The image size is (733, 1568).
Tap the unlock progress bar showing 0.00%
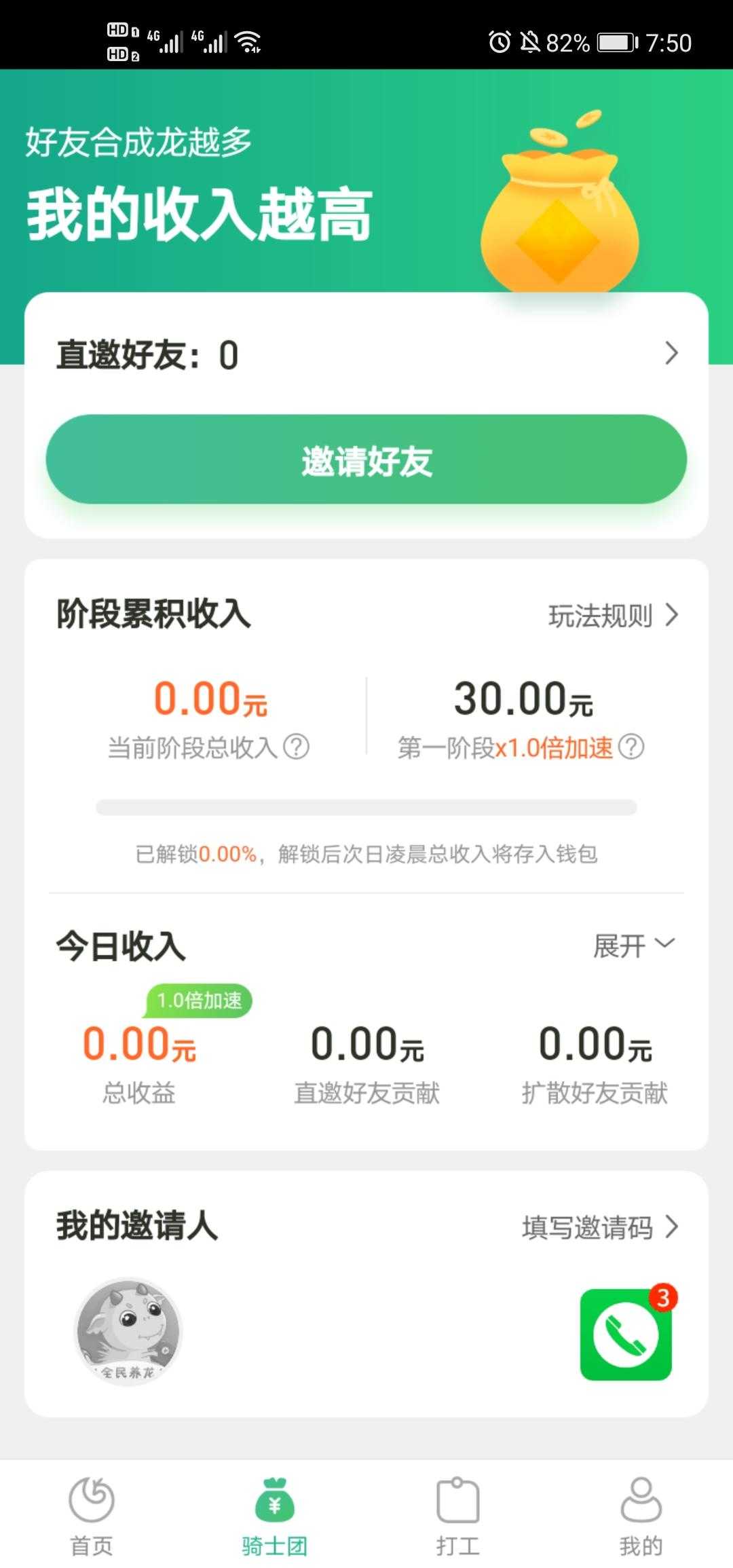(x=366, y=806)
